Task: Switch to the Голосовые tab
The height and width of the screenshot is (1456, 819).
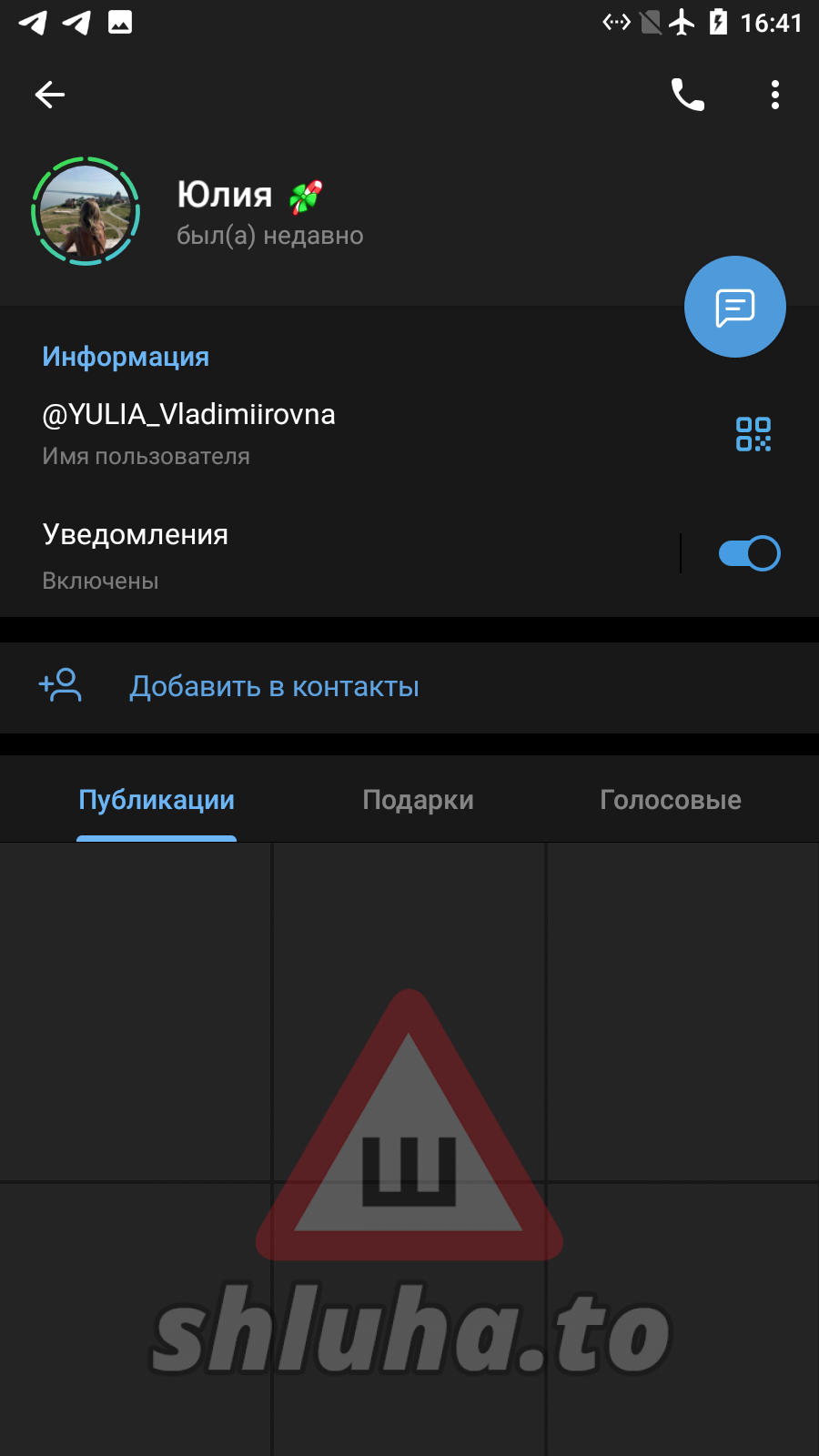Action: (671, 800)
